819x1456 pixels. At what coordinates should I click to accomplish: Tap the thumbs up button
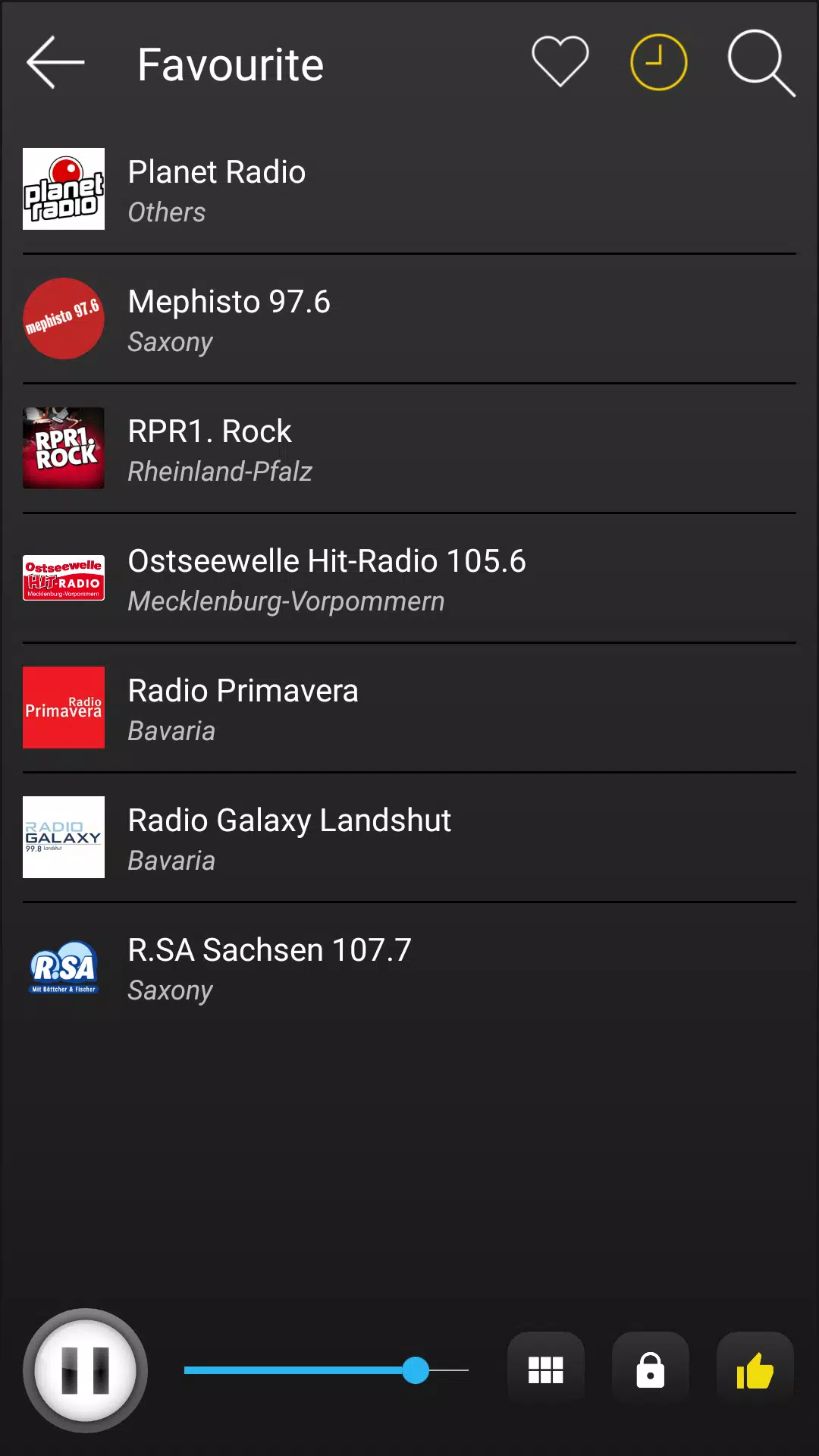[755, 1370]
